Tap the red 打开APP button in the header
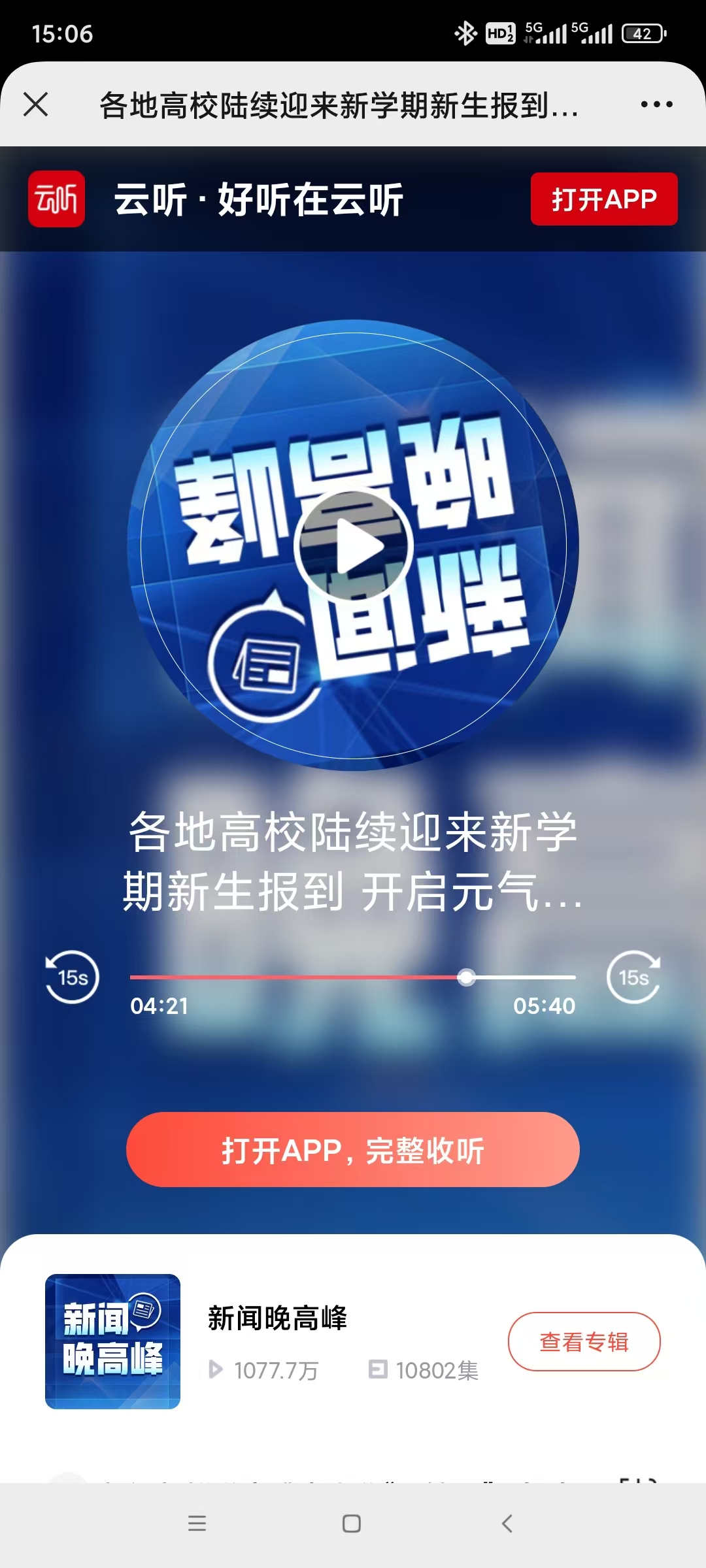 point(603,199)
